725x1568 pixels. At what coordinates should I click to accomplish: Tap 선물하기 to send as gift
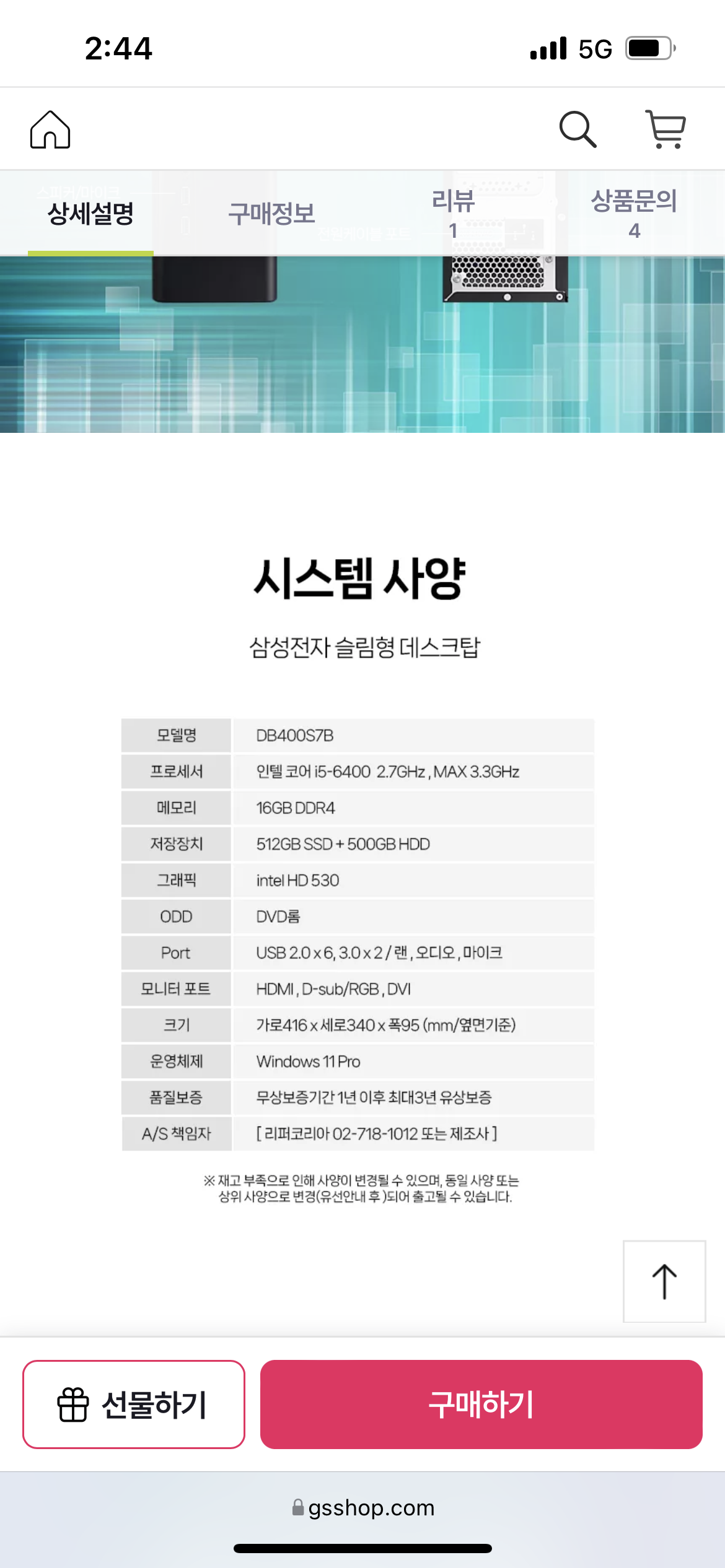(134, 1404)
